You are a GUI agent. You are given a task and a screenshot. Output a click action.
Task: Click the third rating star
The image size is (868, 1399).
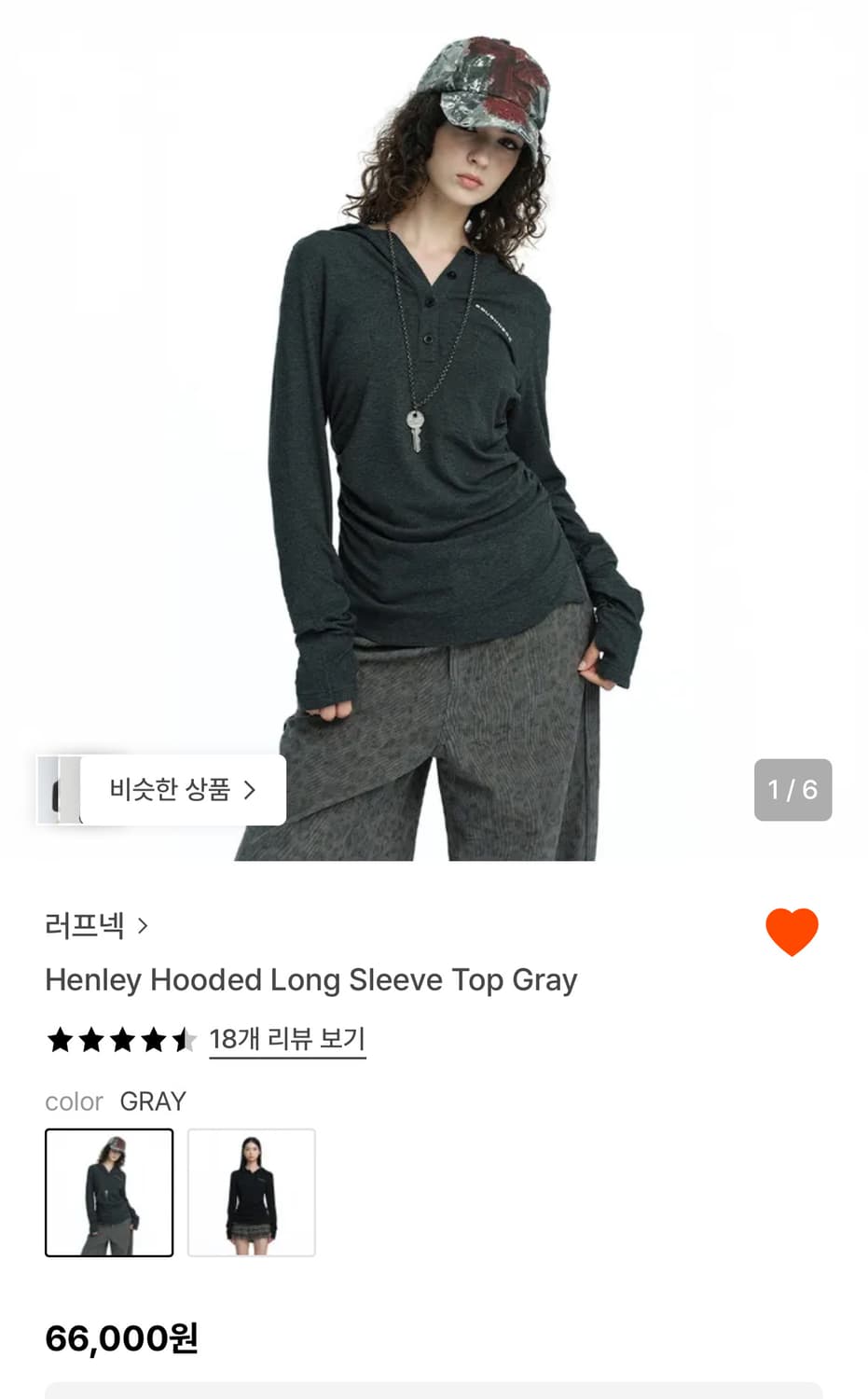(120, 1039)
